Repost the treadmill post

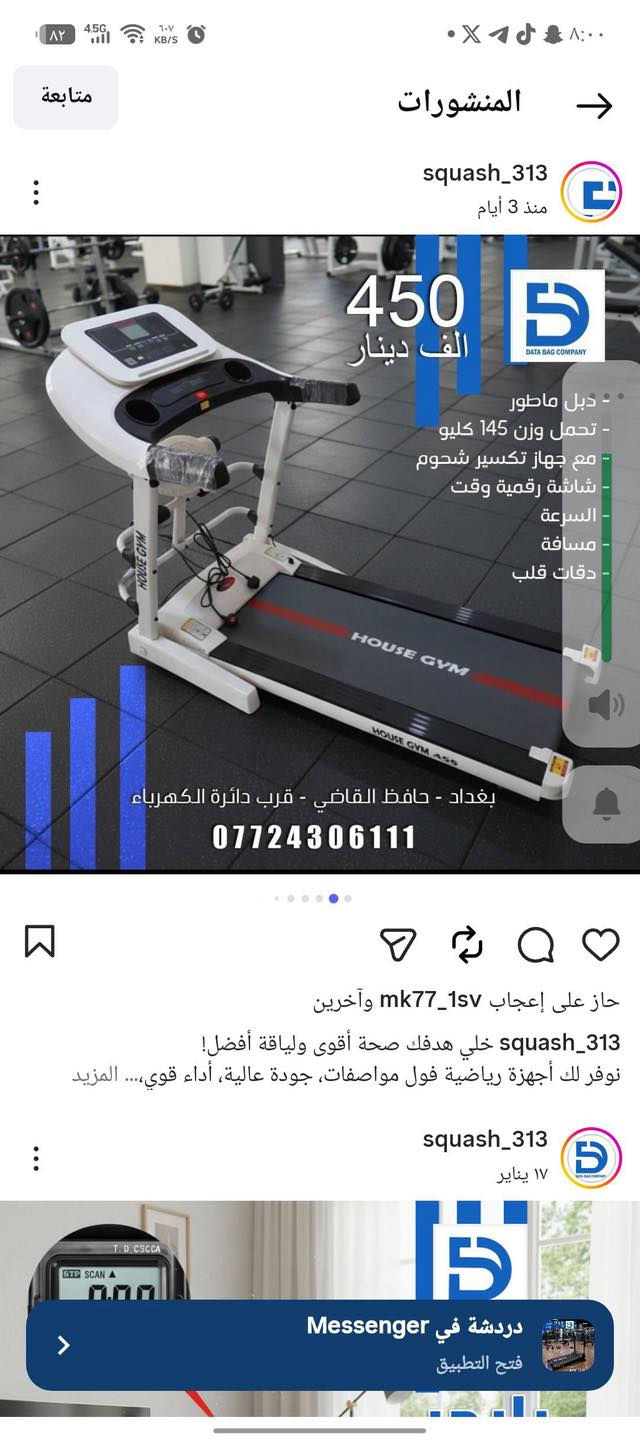pos(467,944)
